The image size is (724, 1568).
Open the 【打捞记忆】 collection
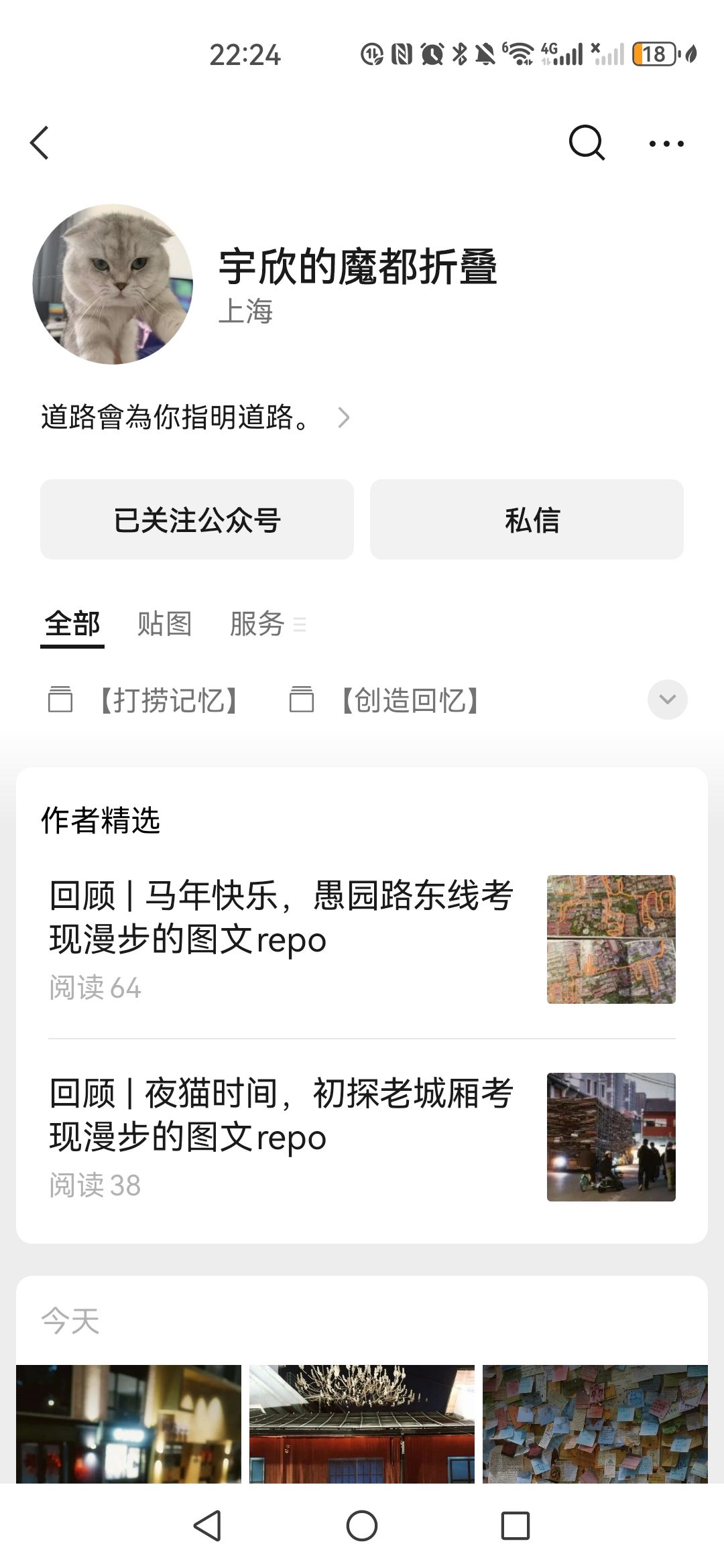pyautogui.click(x=168, y=700)
